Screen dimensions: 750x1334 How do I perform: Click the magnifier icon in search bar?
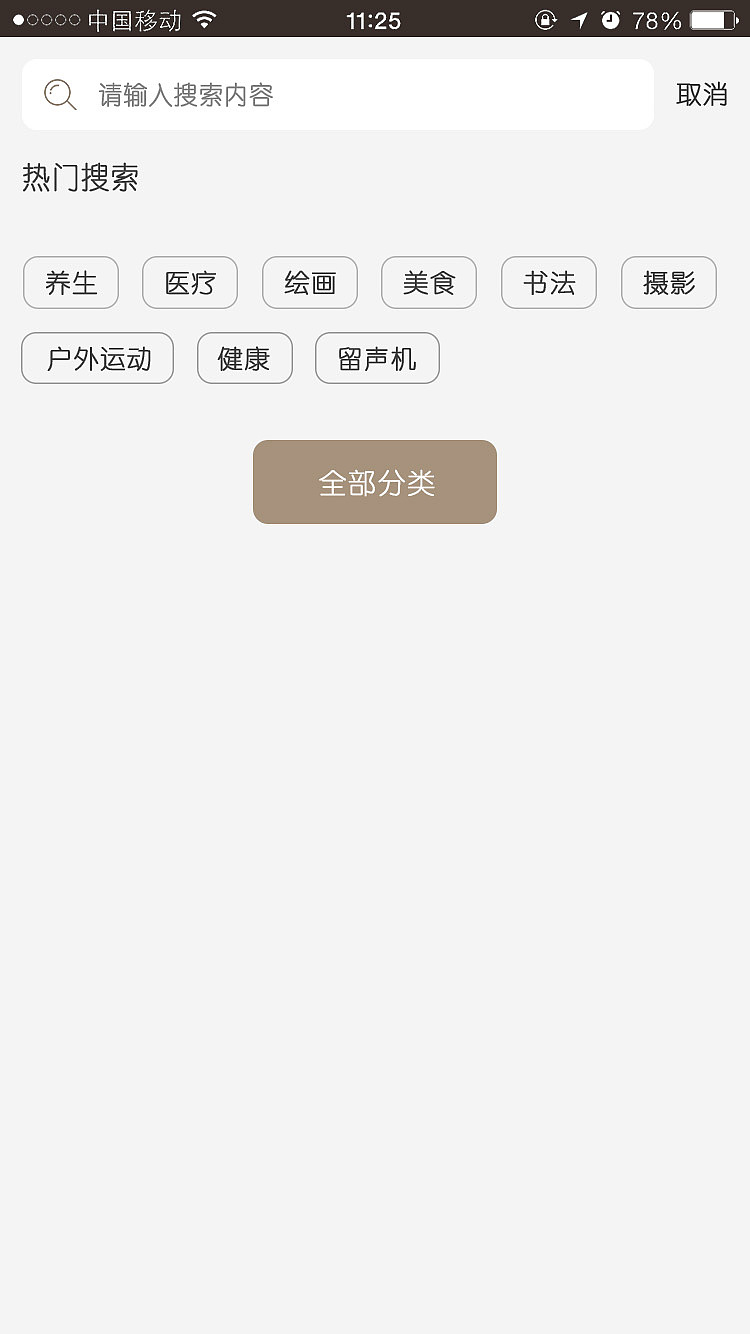click(x=60, y=94)
